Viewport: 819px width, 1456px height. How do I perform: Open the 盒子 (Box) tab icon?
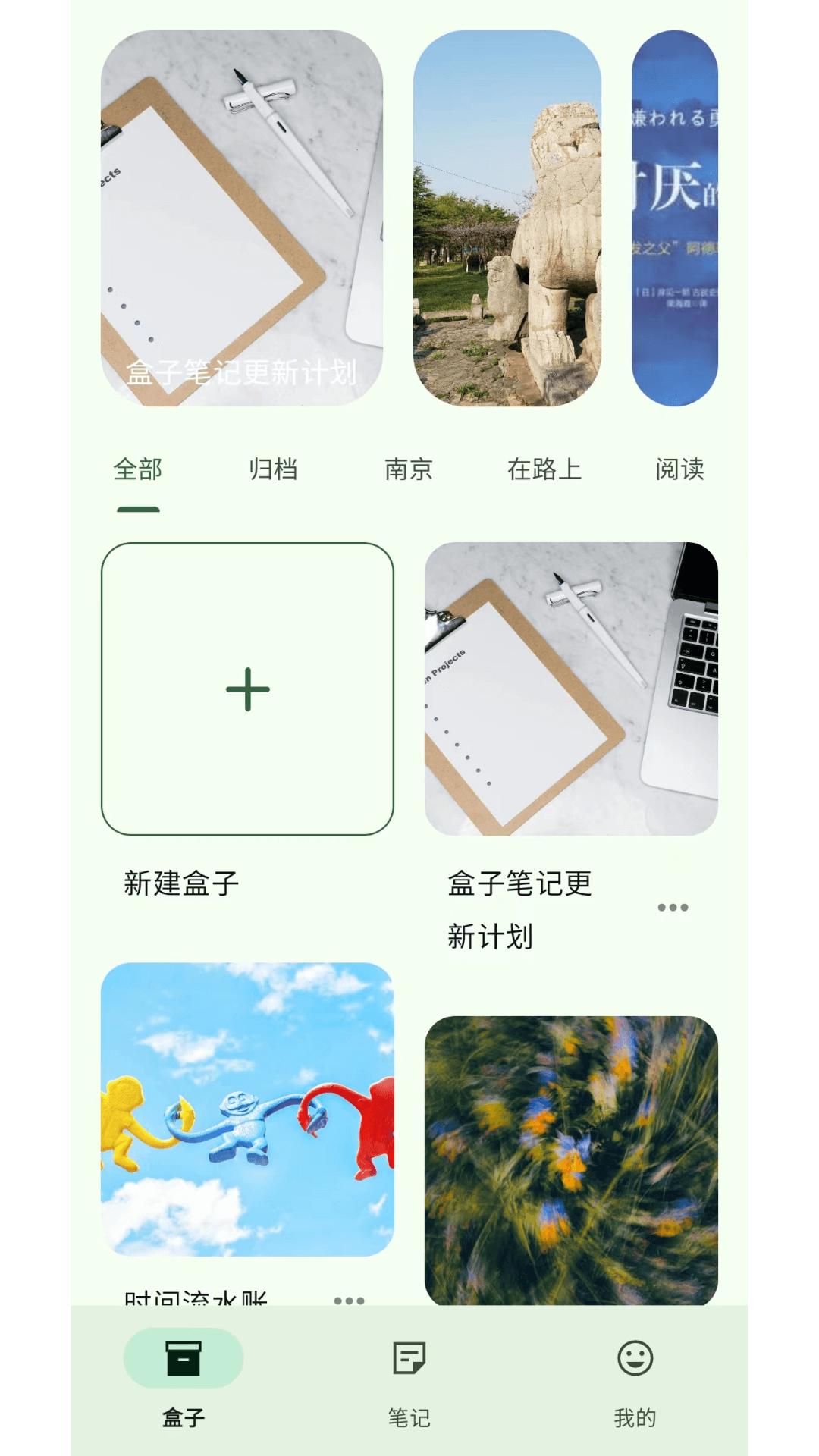182,1361
